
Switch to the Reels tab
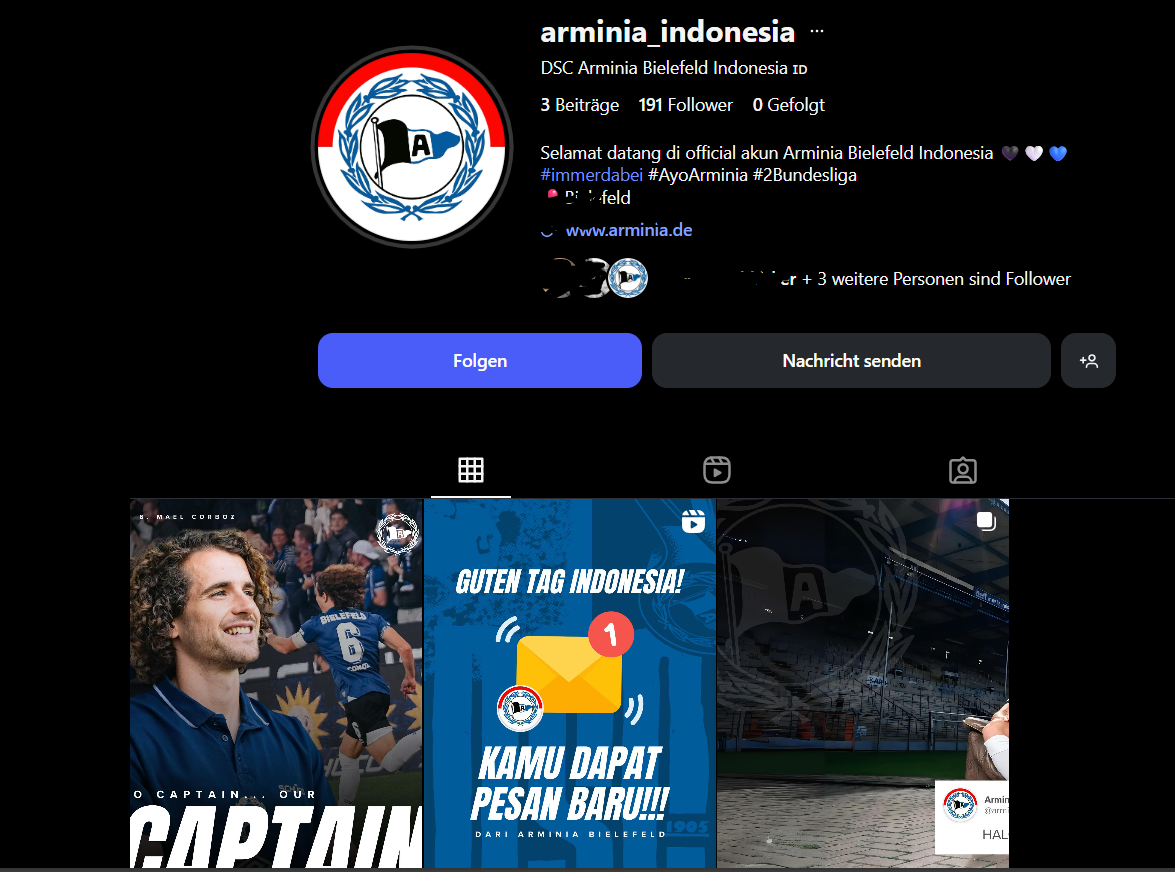coord(716,470)
